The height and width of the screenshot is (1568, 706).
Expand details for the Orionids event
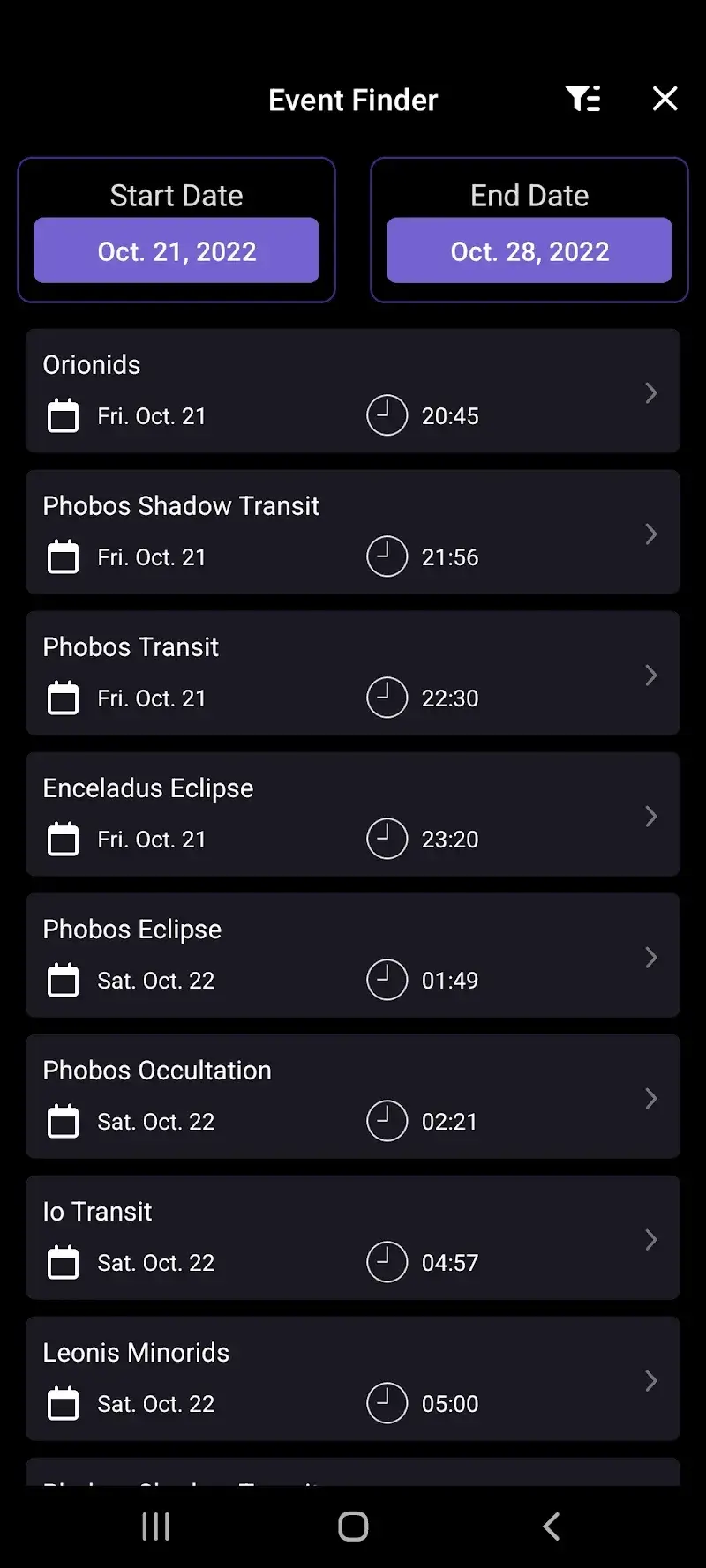651,392
